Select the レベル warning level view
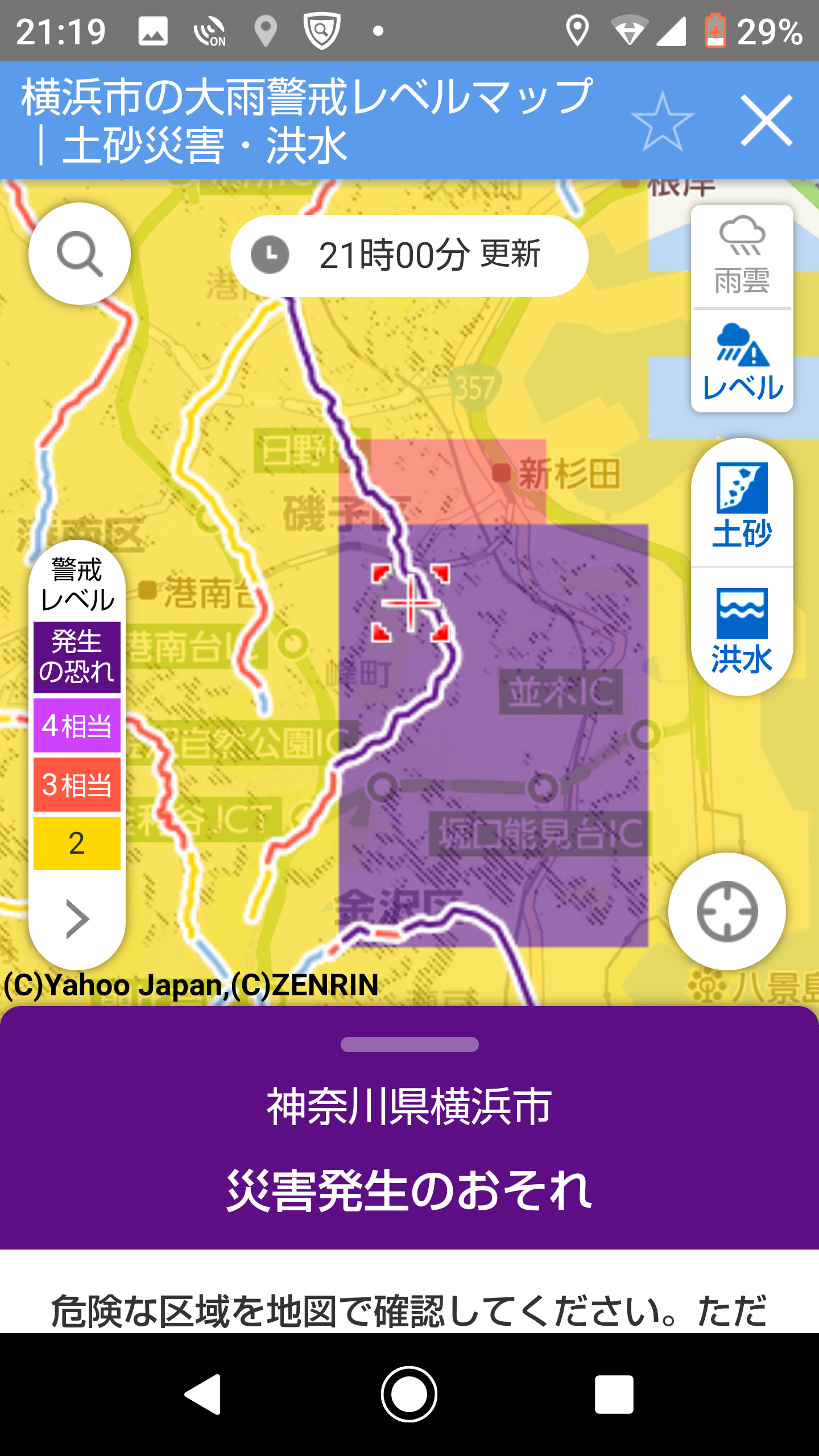819x1456 pixels. 742,362
